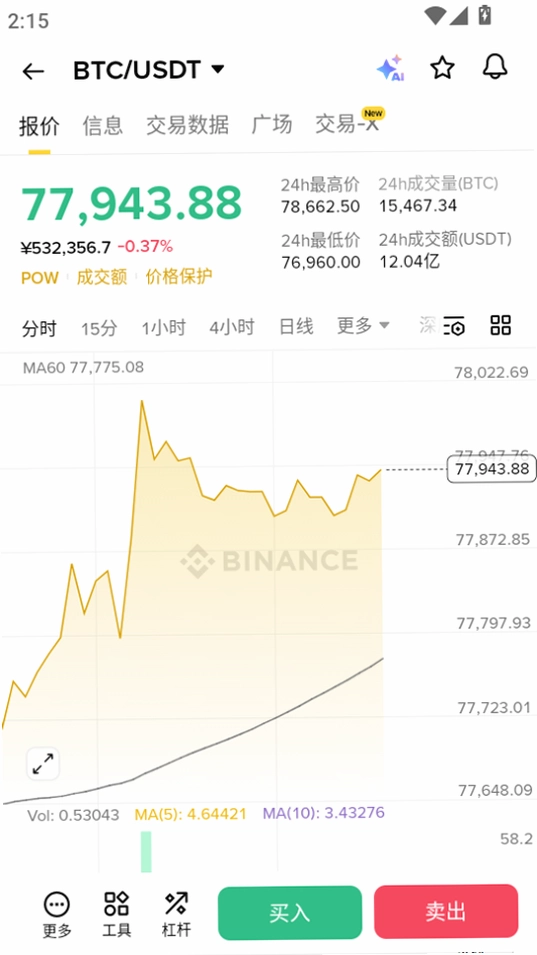Expand the 更多 interval dropdown
The width and height of the screenshot is (537, 955).
[363, 326]
